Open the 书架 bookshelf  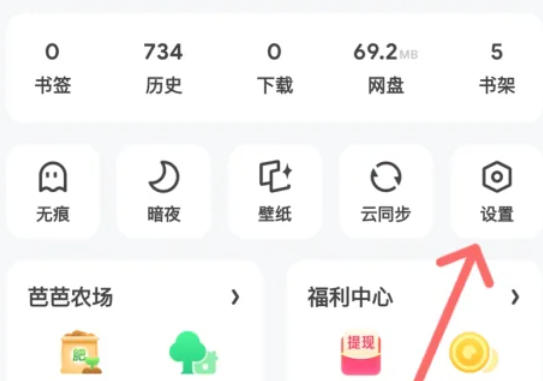point(497,69)
